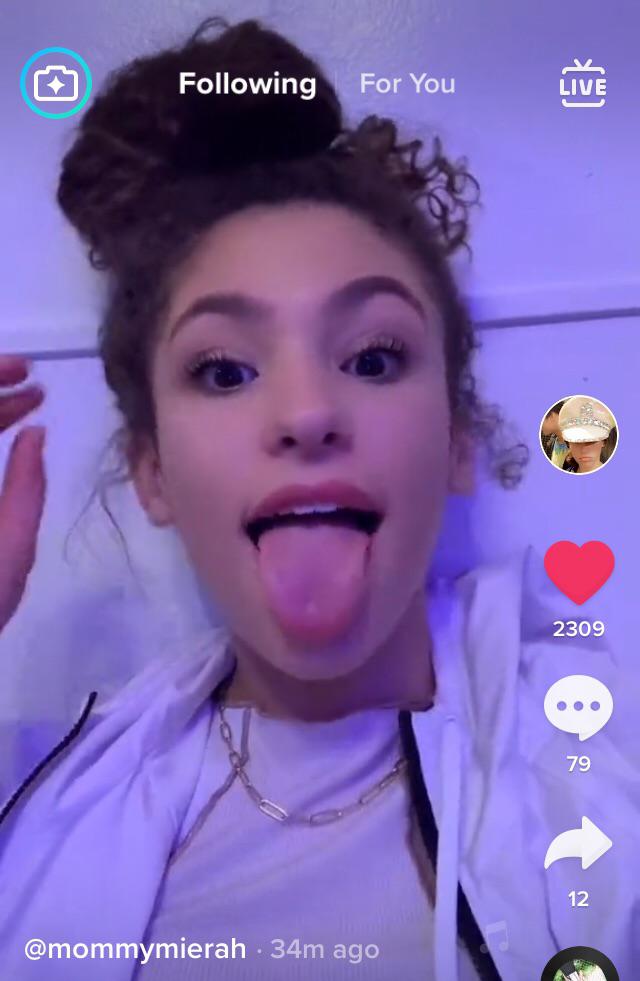
Task: Open the comments on this video
Action: click(578, 707)
